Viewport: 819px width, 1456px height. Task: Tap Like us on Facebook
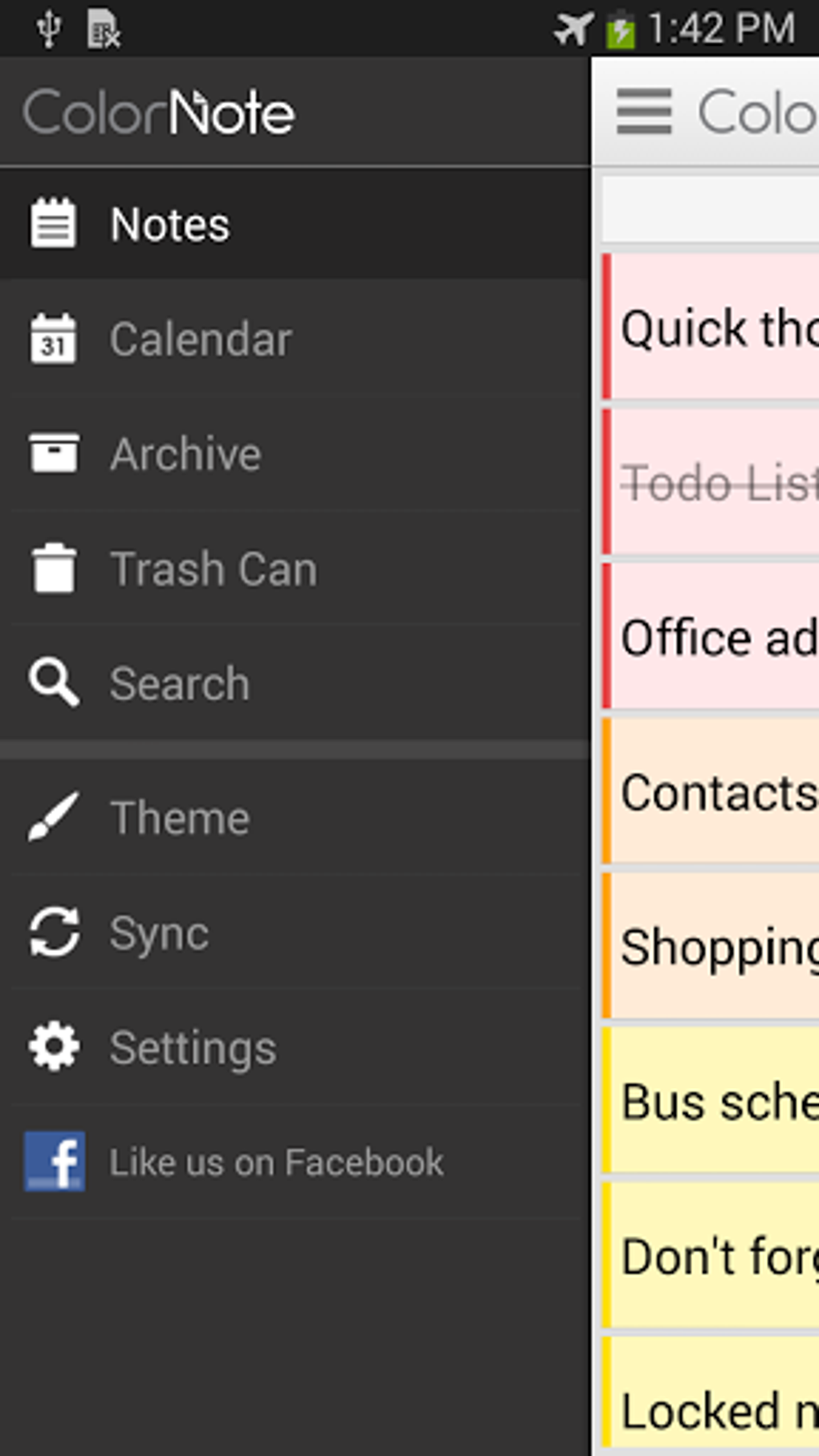click(295, 1161)
